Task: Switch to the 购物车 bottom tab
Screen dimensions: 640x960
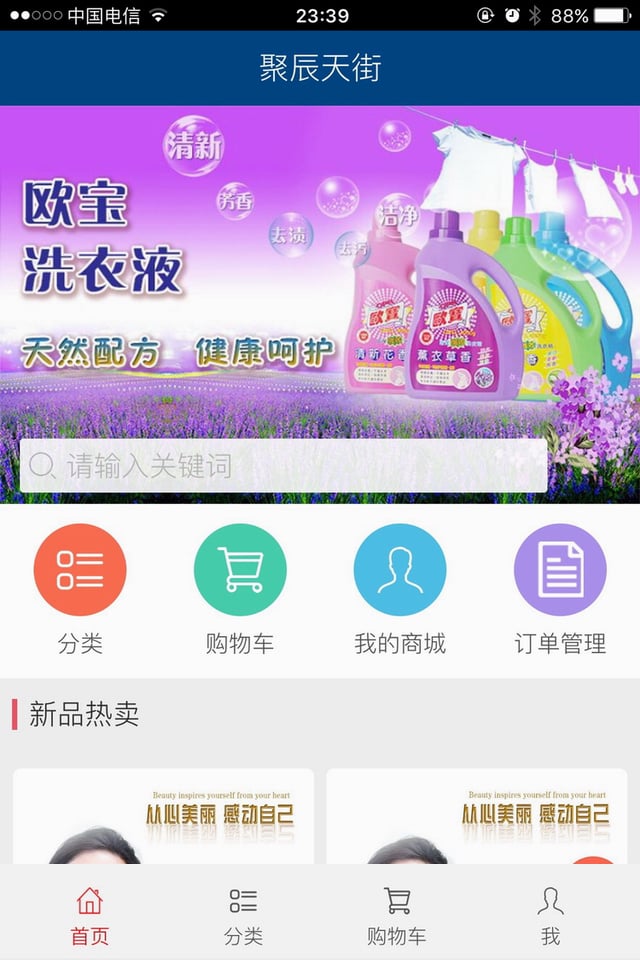Action: [x=397, y=915]
